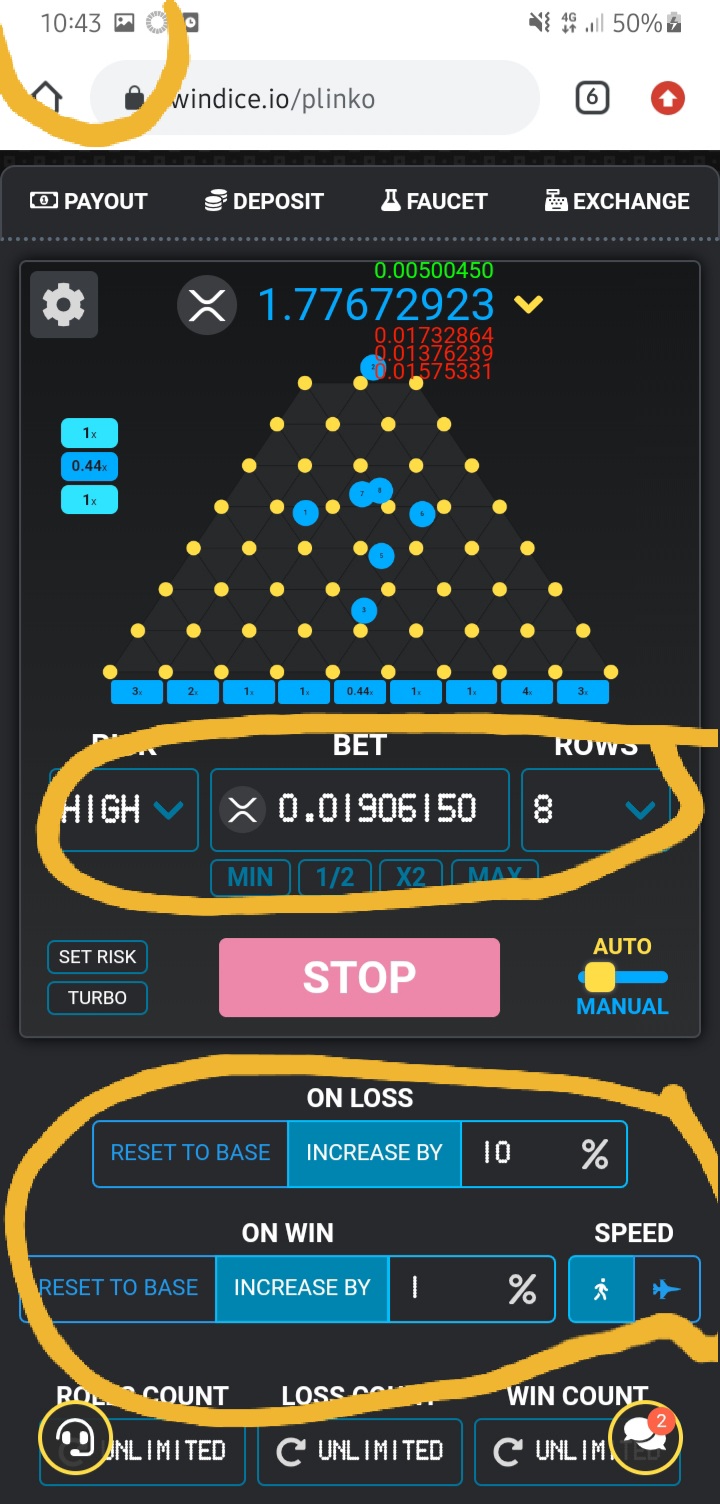This screenshot has width=720, height=1504.
Task: Choose Reset to Base under On Loss
Action: click(x=190, y=1153)
